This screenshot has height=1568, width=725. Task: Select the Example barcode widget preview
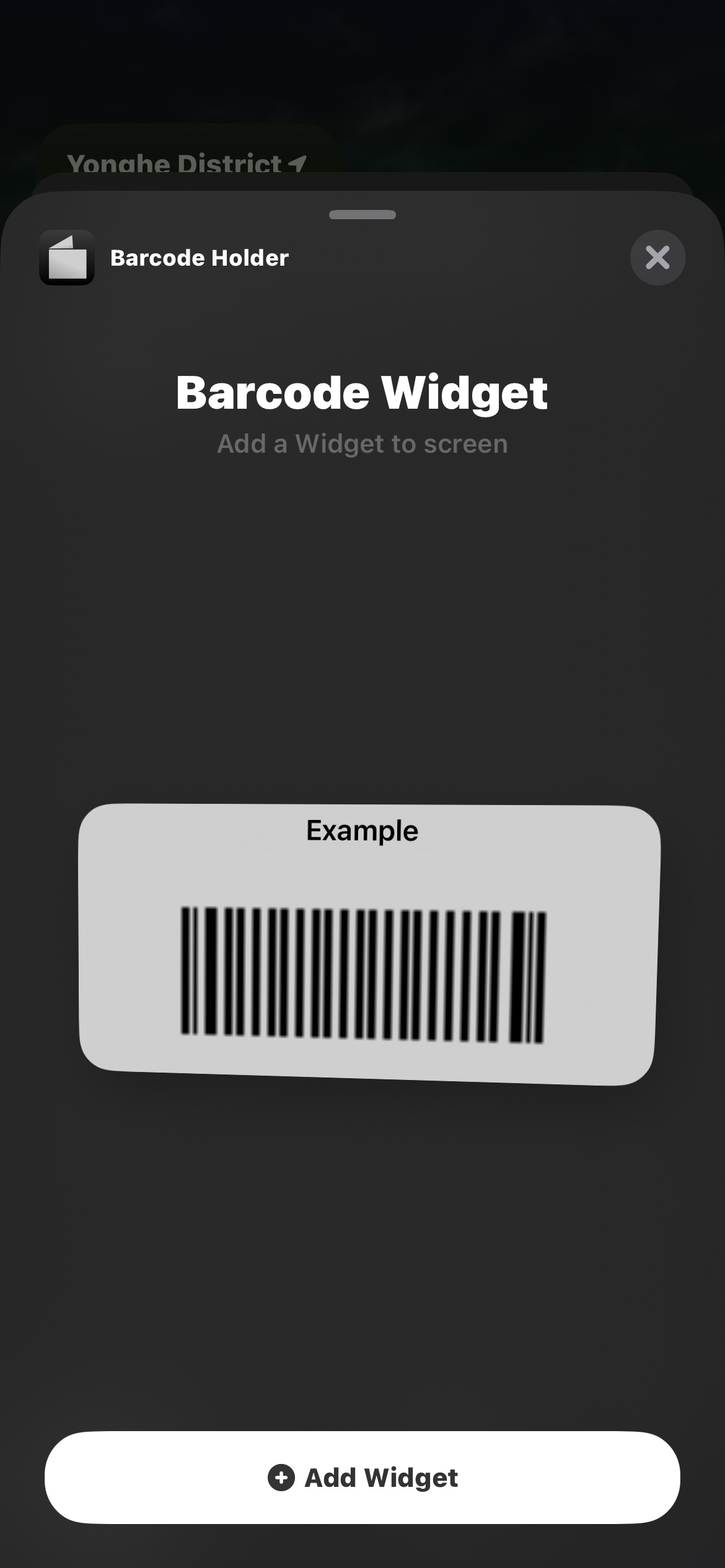click(x=369, y=944)
